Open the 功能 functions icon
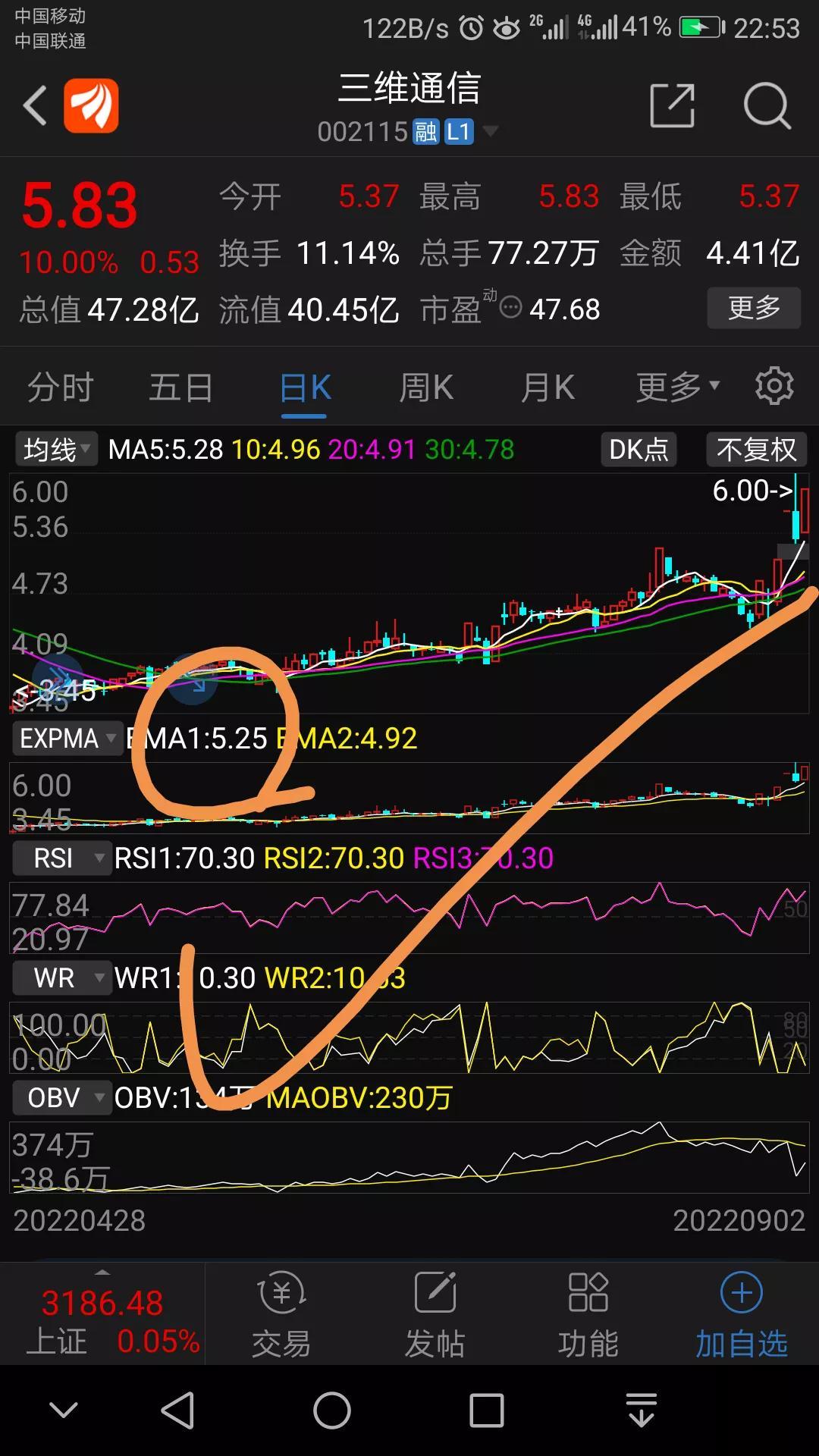 pos(587,1312)
